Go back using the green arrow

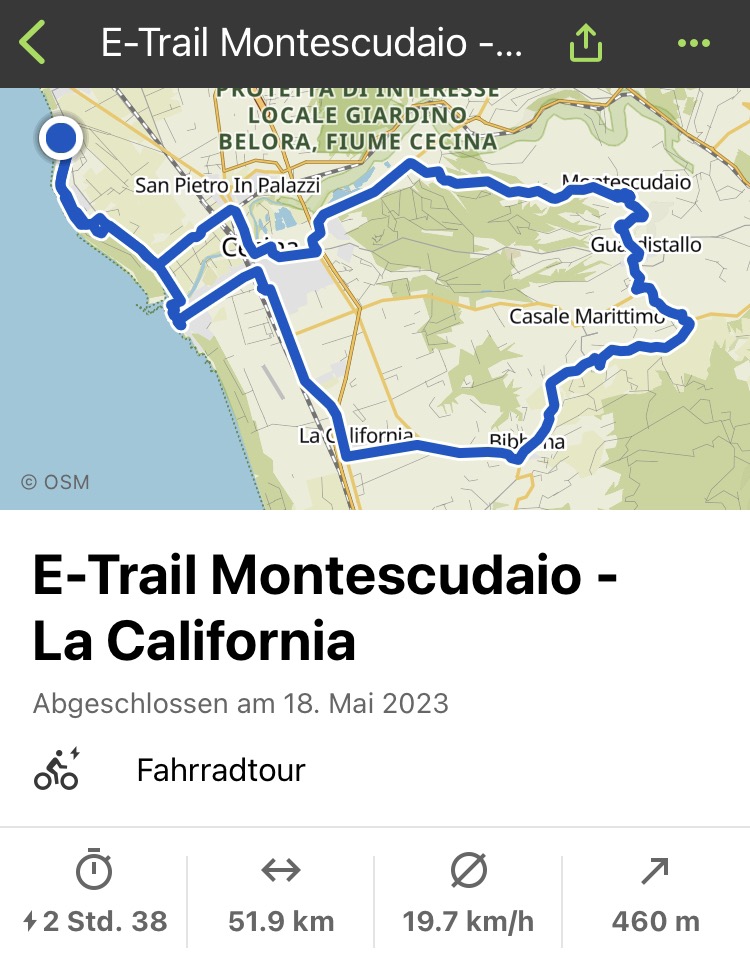33,44
